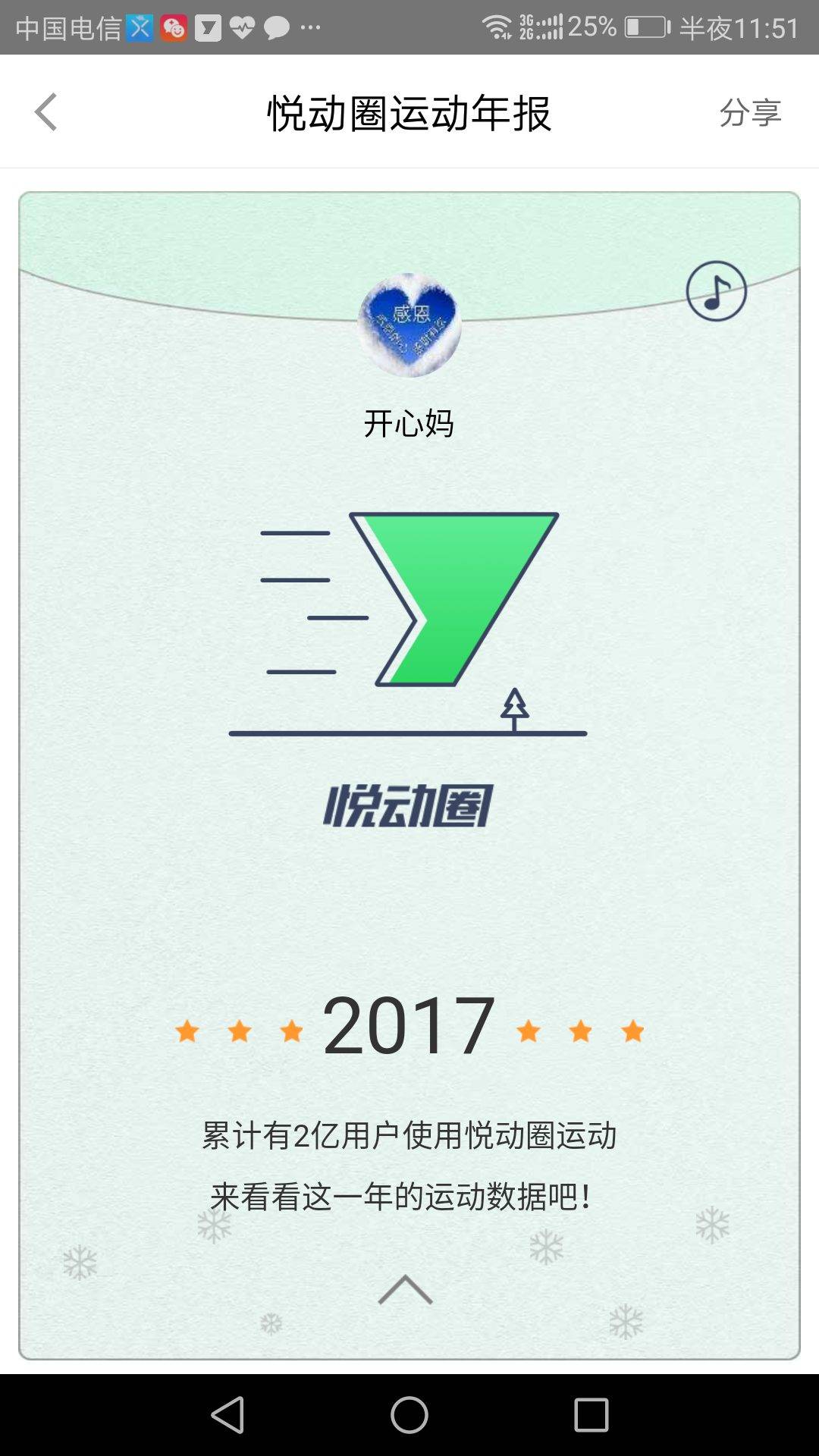Toggle the background music note icon

pyautogui.click(x=716, y=291)
